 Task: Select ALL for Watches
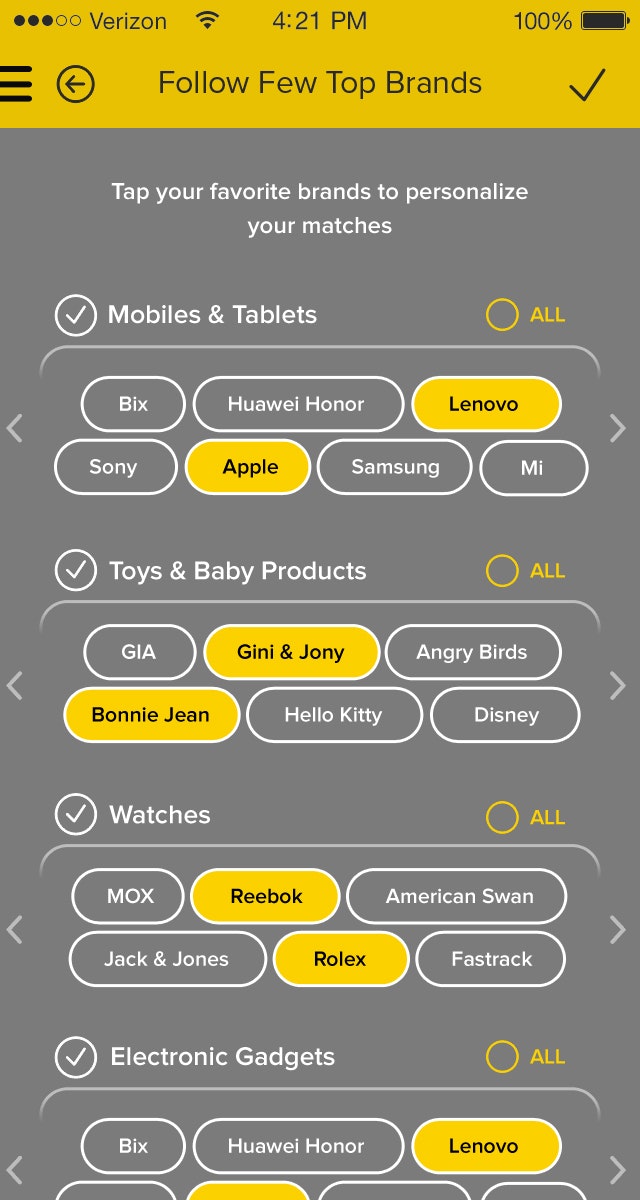coord(526,817)
